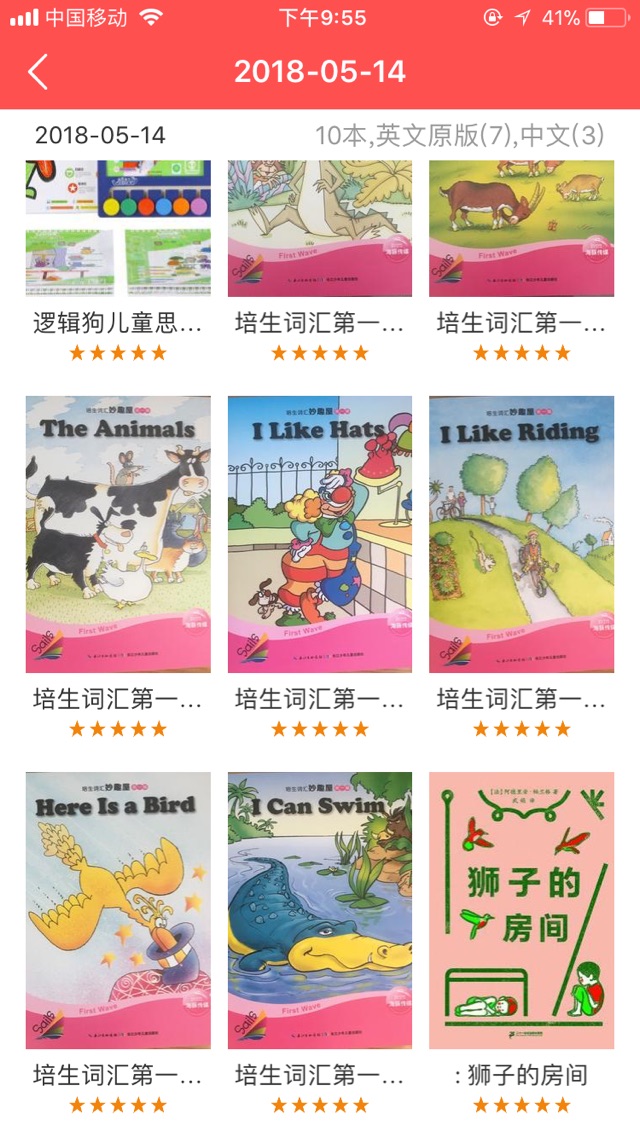Open the I Can Swim book
The width and height of the screenshot is (640, 1138).
pyautogui.click(x=319, y=910)
